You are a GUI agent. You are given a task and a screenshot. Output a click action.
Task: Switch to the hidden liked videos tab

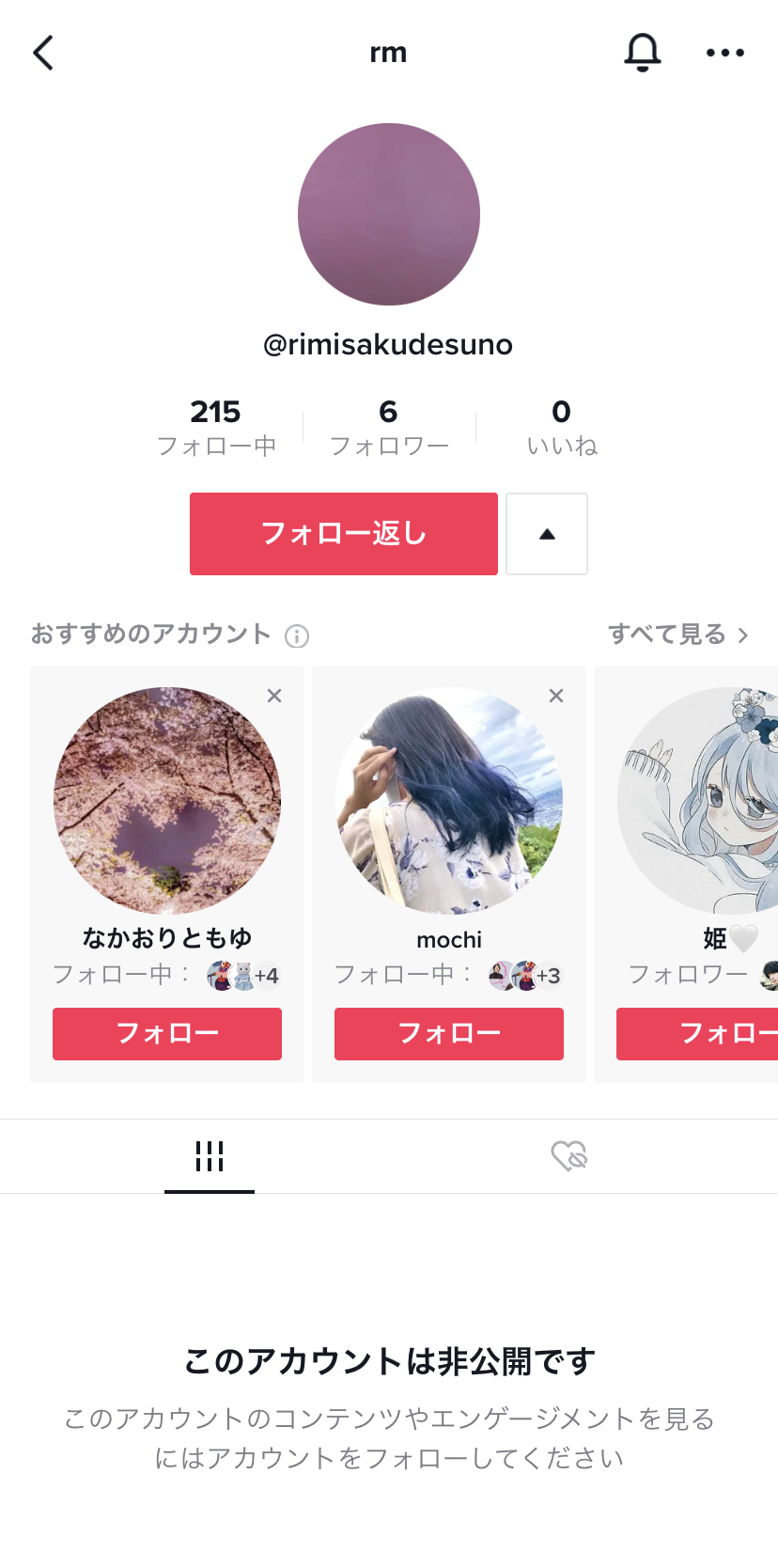(x=568, y=1156)
